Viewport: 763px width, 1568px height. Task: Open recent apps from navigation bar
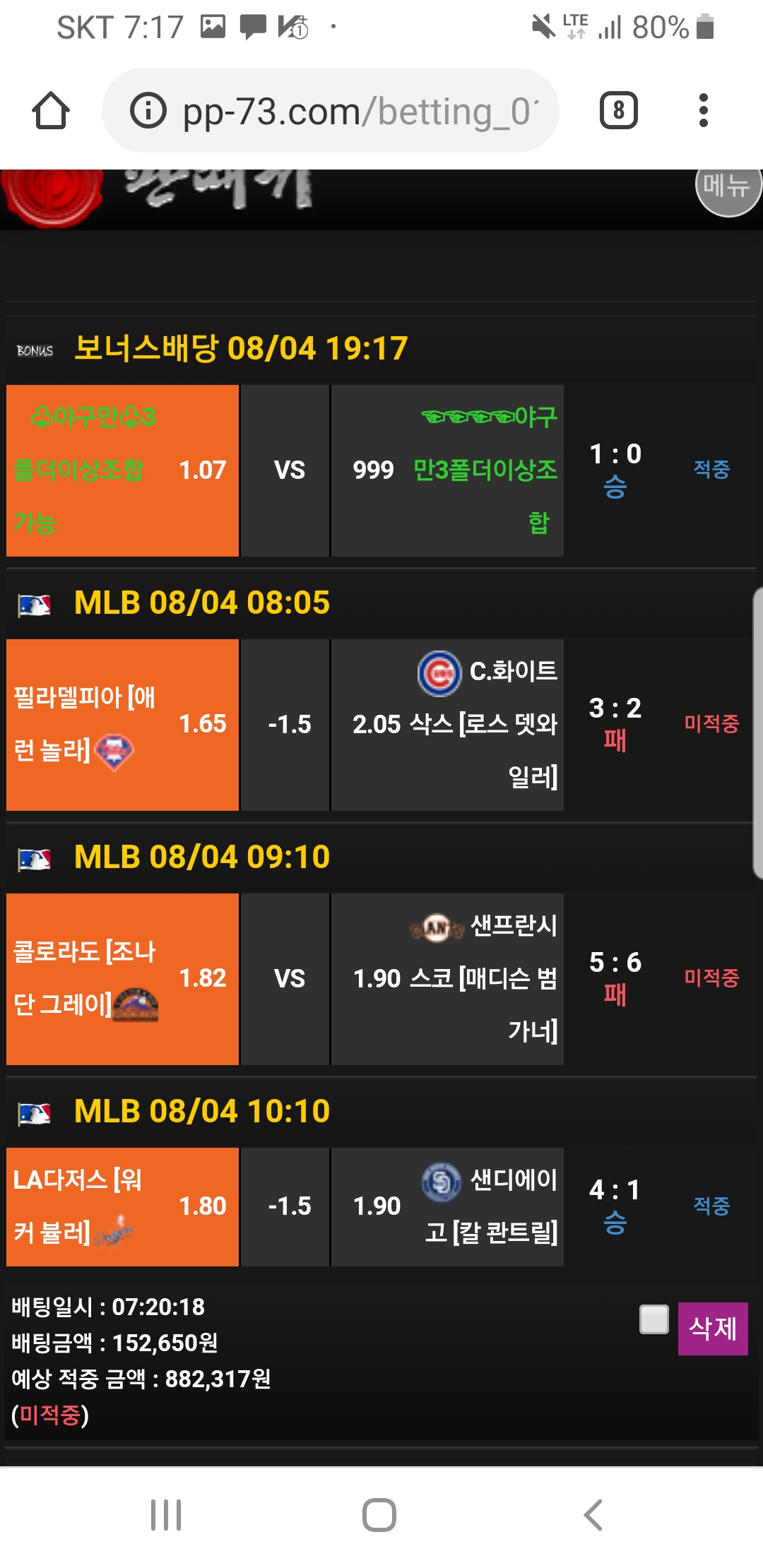166,1515
